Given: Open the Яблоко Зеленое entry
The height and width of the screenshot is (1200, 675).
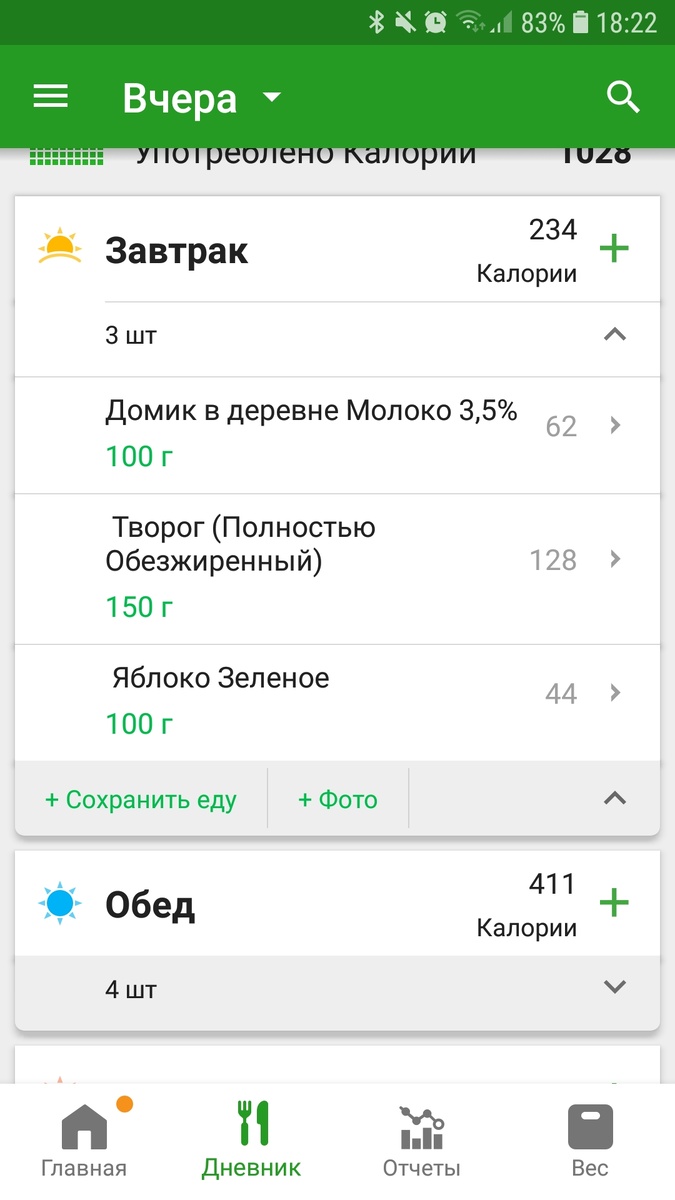Looking at the screenshot, I should pos(337,702).
